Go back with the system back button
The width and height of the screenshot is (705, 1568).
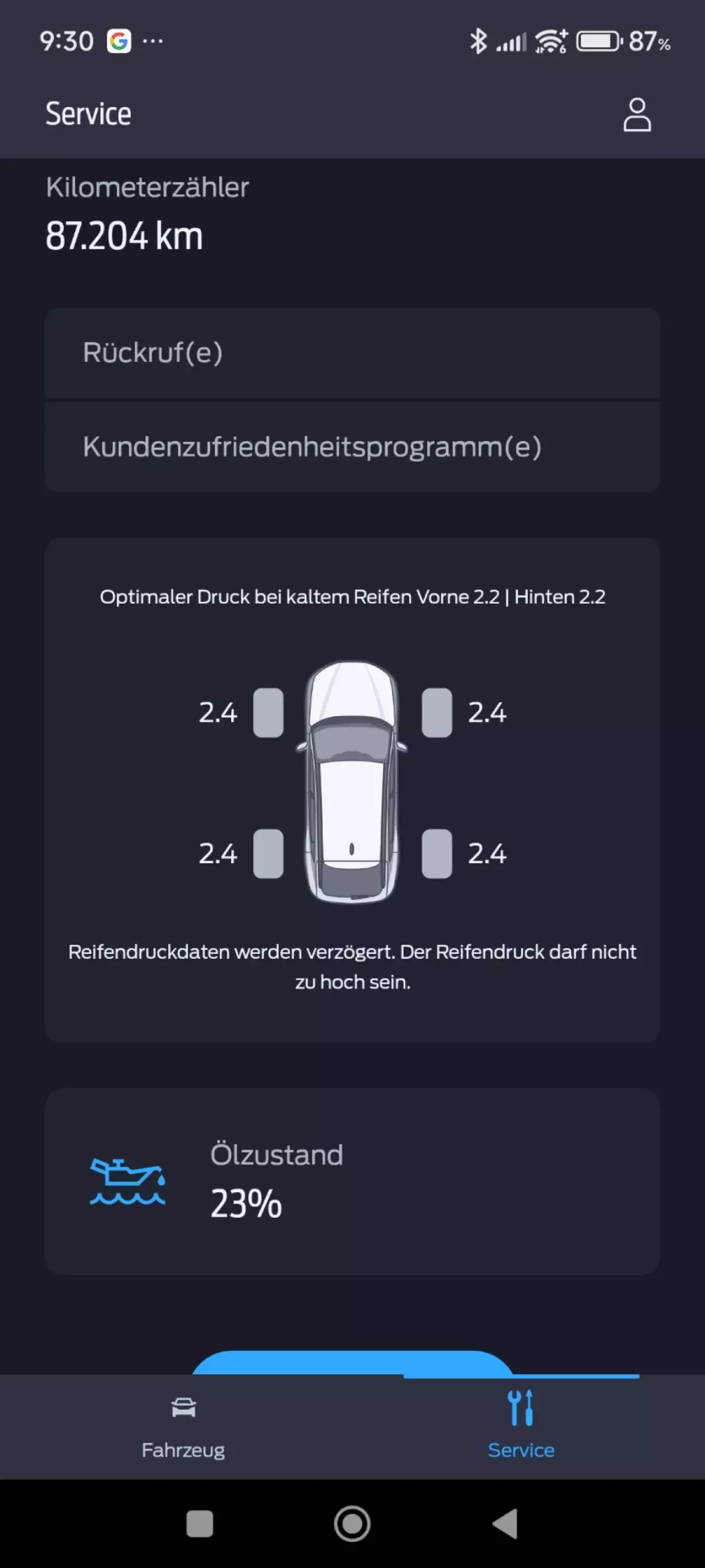(505, 1523)
